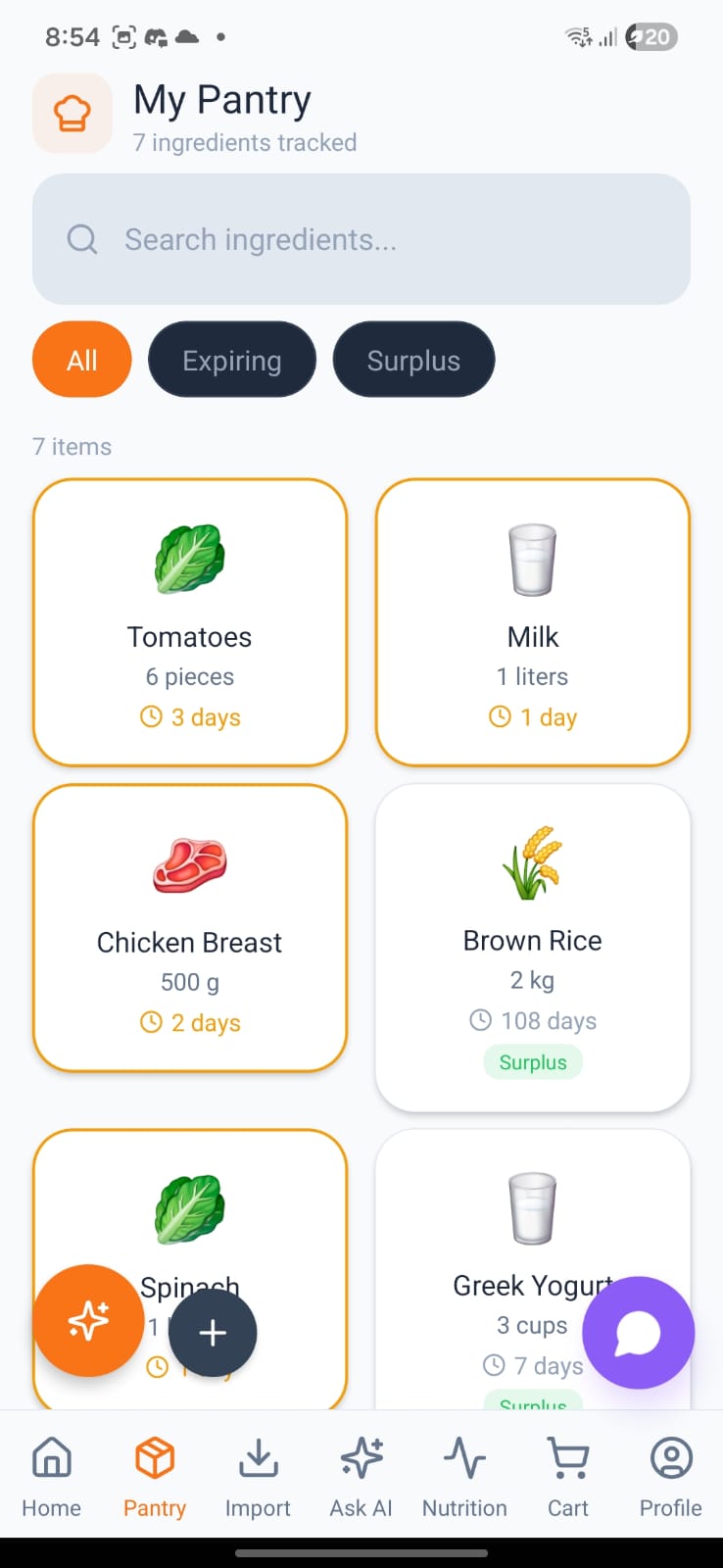
Task: Switch to the Import tab
Action: (258, 1476)
